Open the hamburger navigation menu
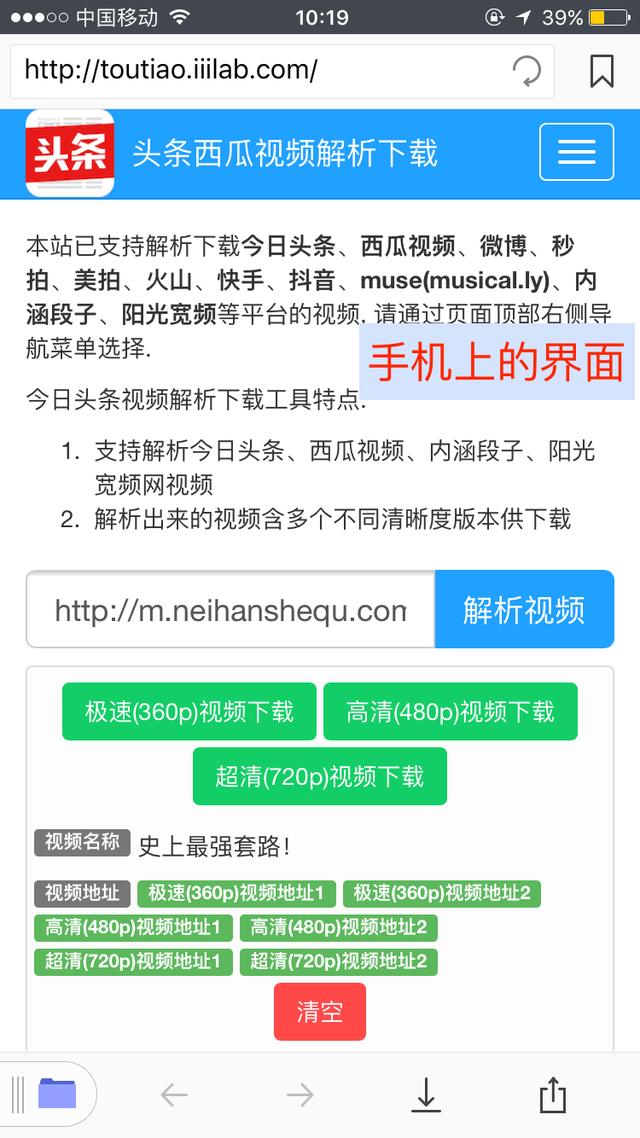The width and height of the screenshot is (640, 1138). pyautogui.click(x=577, y=152)
